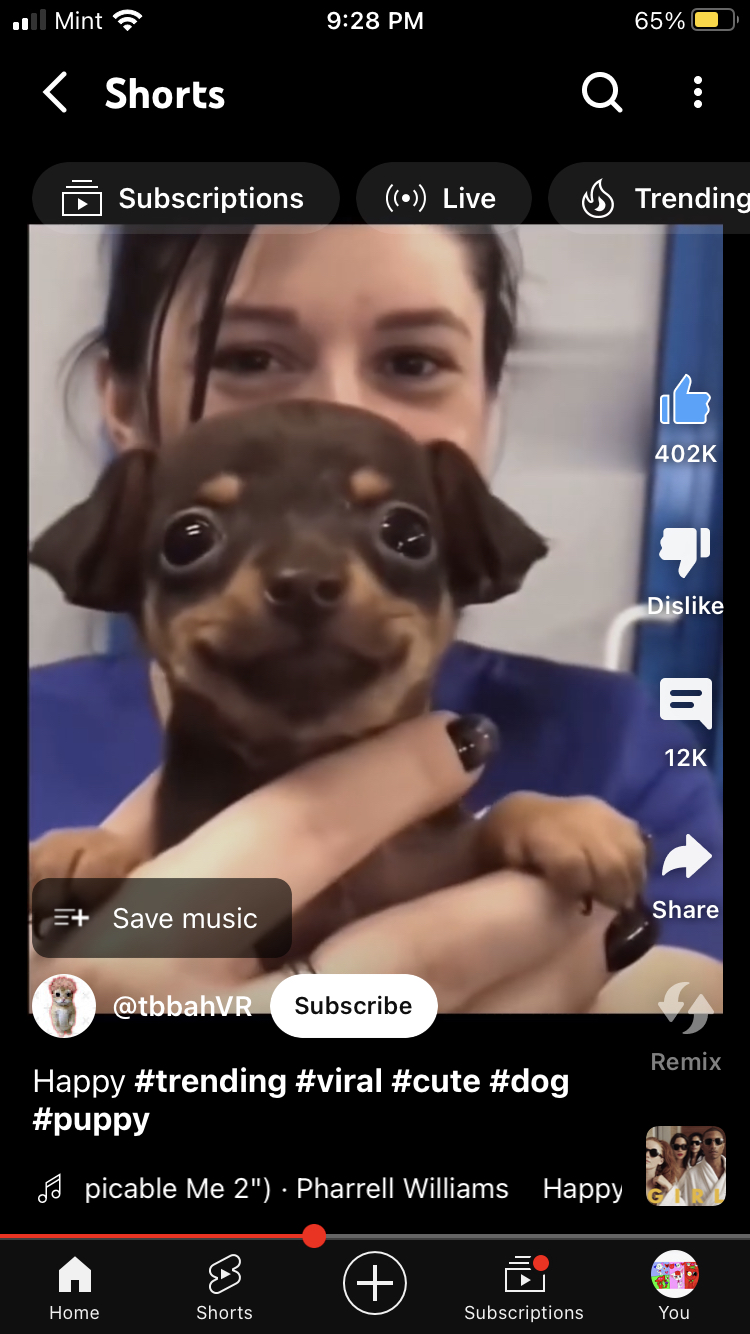Tap the create plus button
Image resolution: width=750 pixels, height=1334 pixels.
[x=375, y=1282]
